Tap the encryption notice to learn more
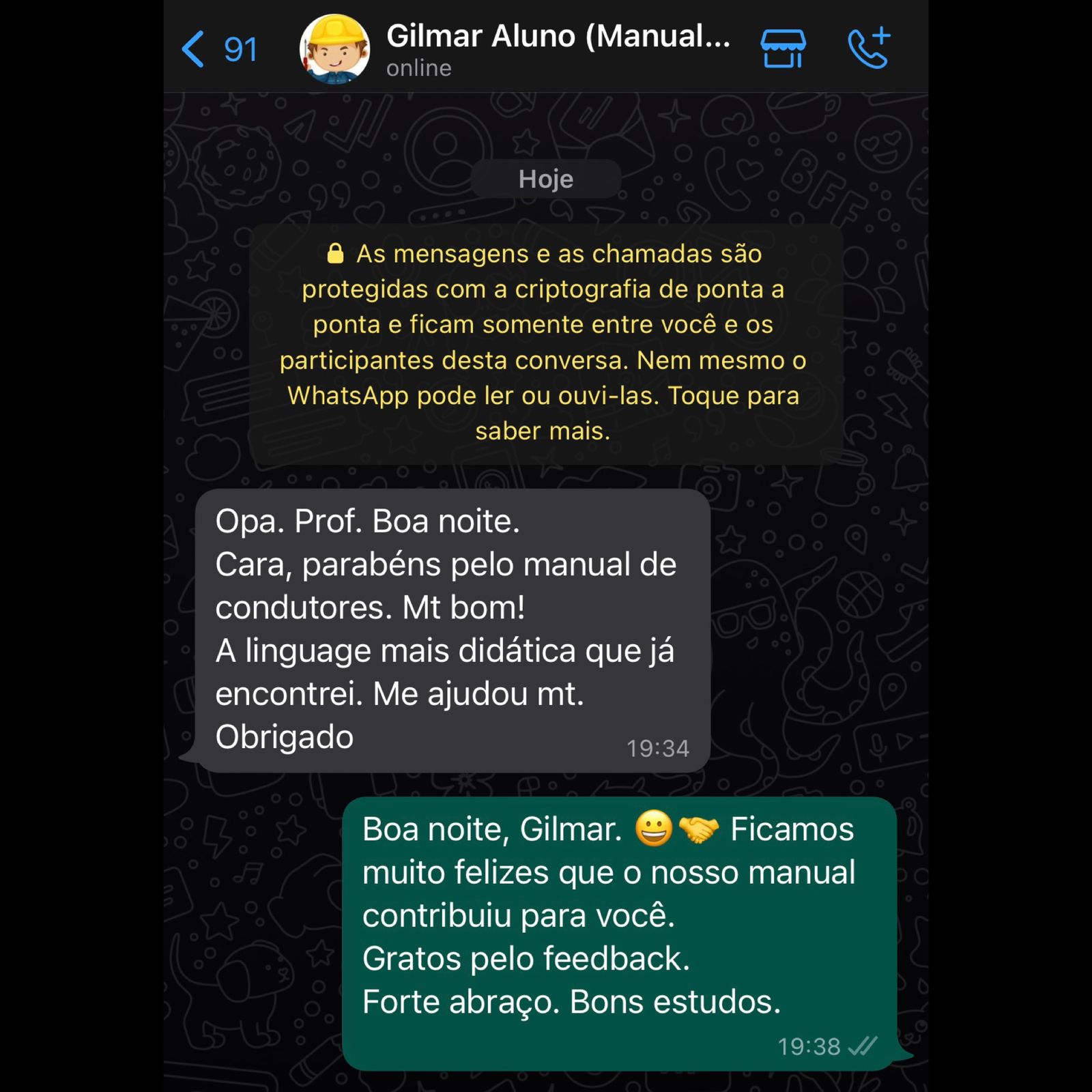This screenshot has width=1092, height=1092. pyautogui.click(x=543, y=343)
